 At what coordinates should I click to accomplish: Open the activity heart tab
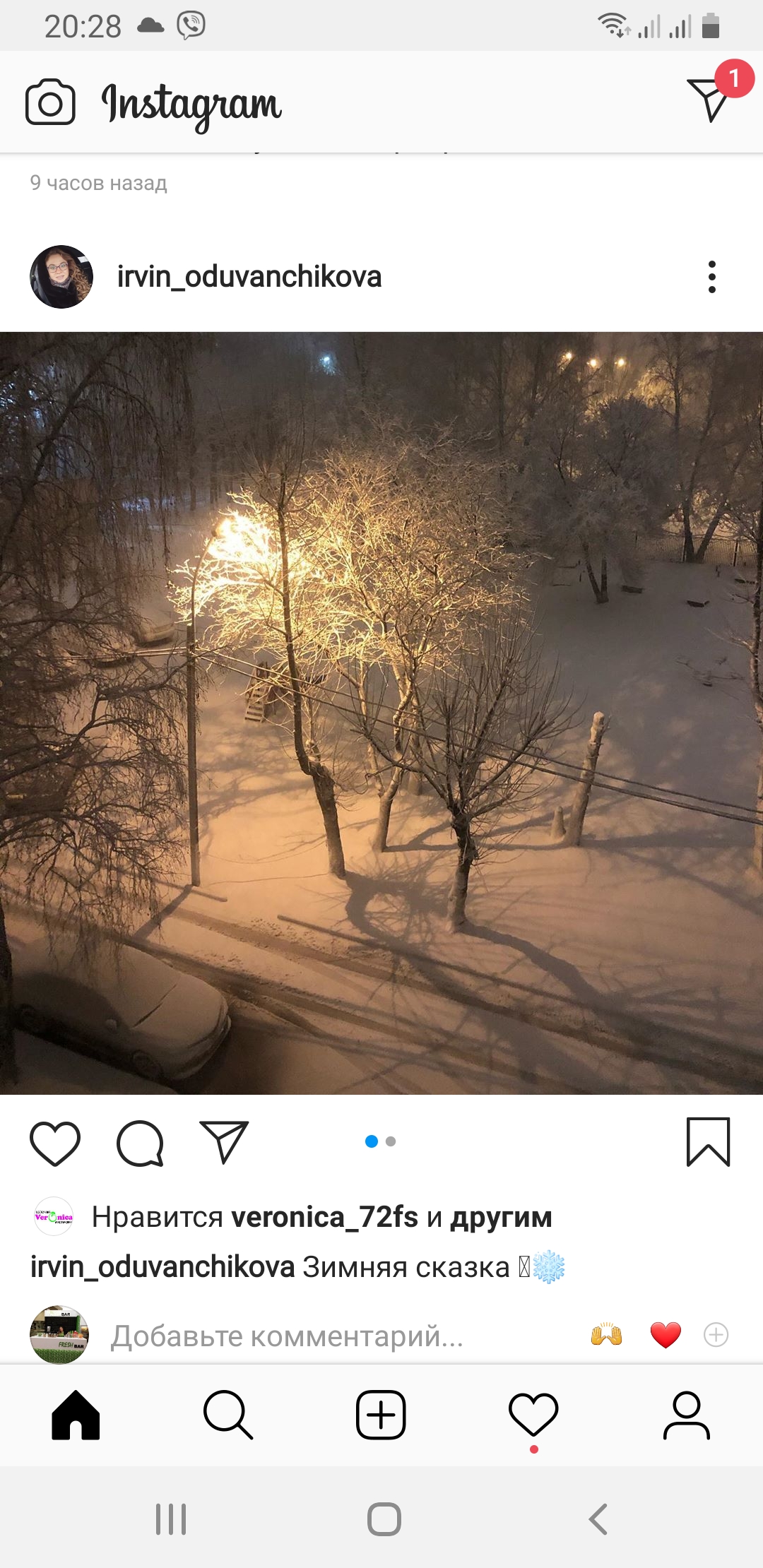pyautogui.click(x=533, y=1415)
